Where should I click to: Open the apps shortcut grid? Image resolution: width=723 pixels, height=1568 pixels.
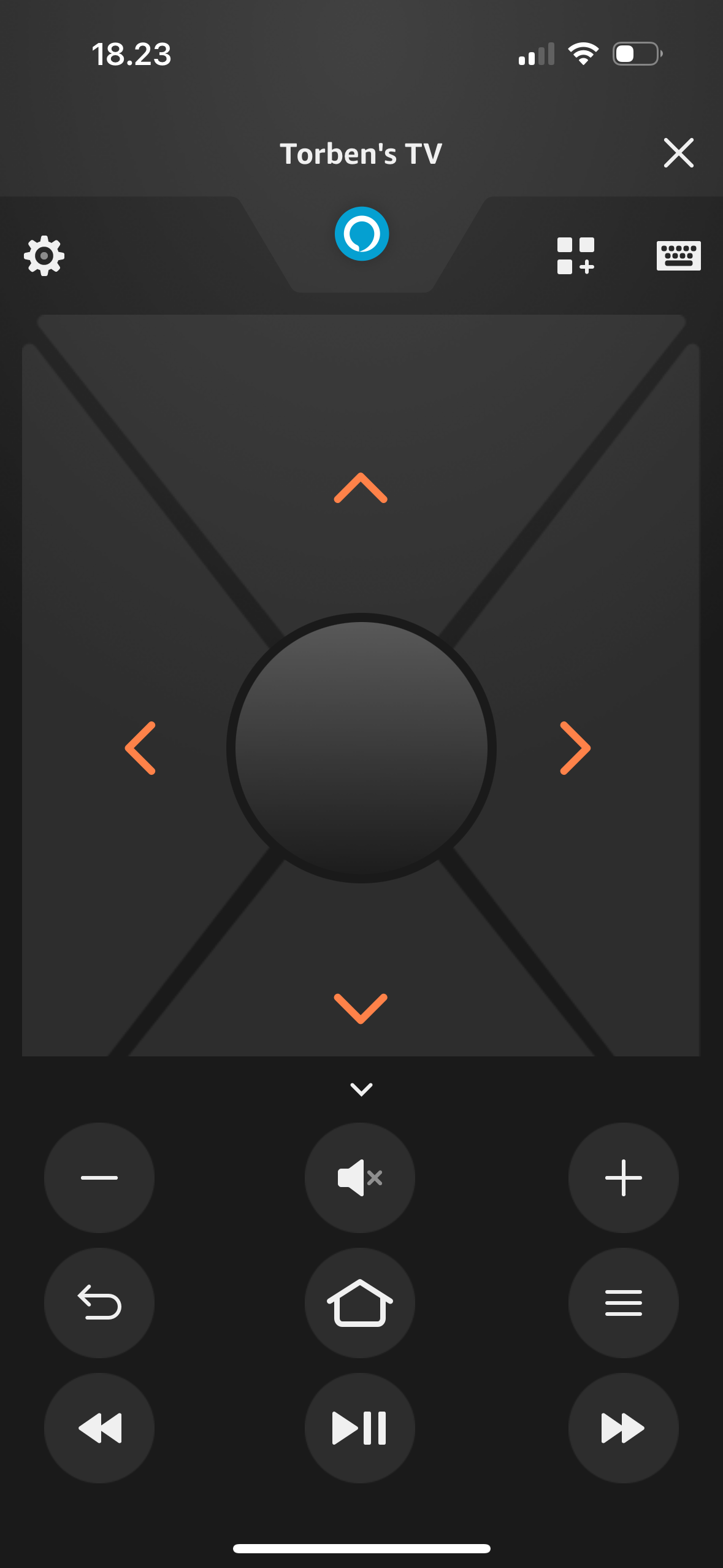(x=576, y=255)
